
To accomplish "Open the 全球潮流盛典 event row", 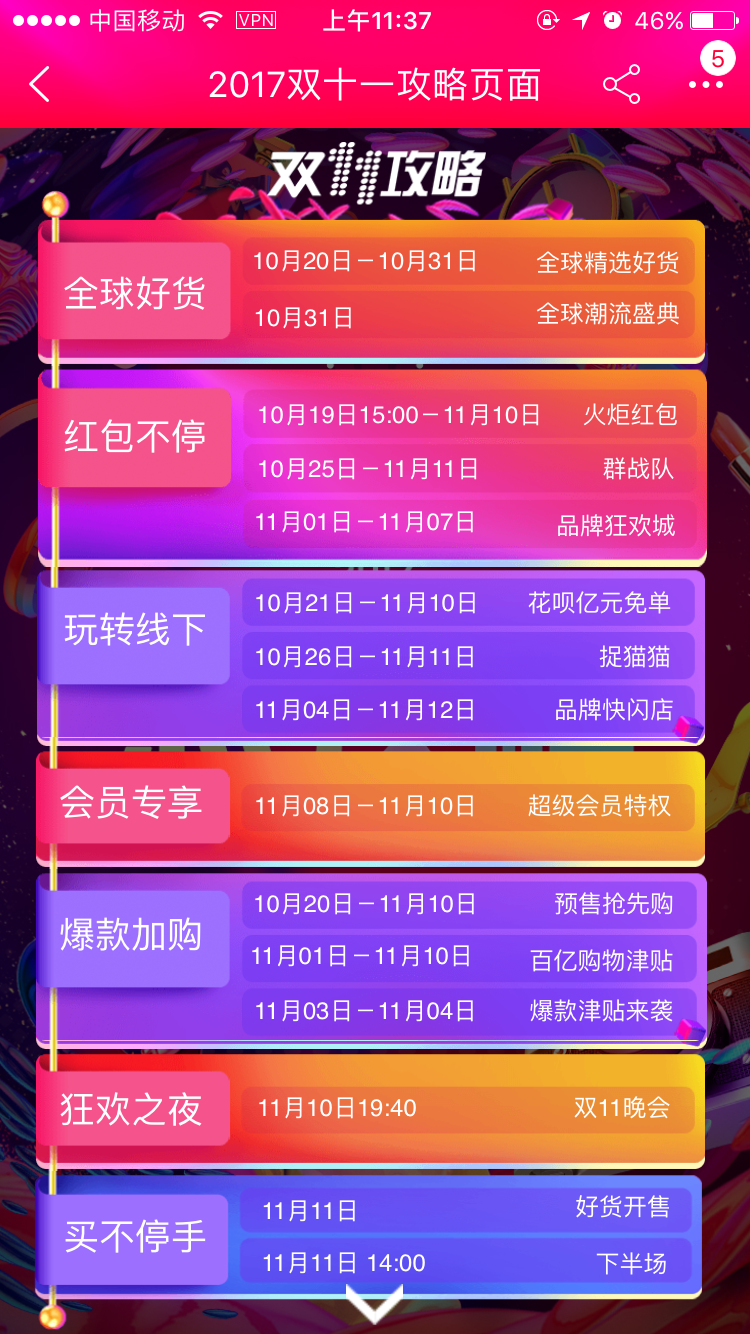I will click(x=468, y=316).
